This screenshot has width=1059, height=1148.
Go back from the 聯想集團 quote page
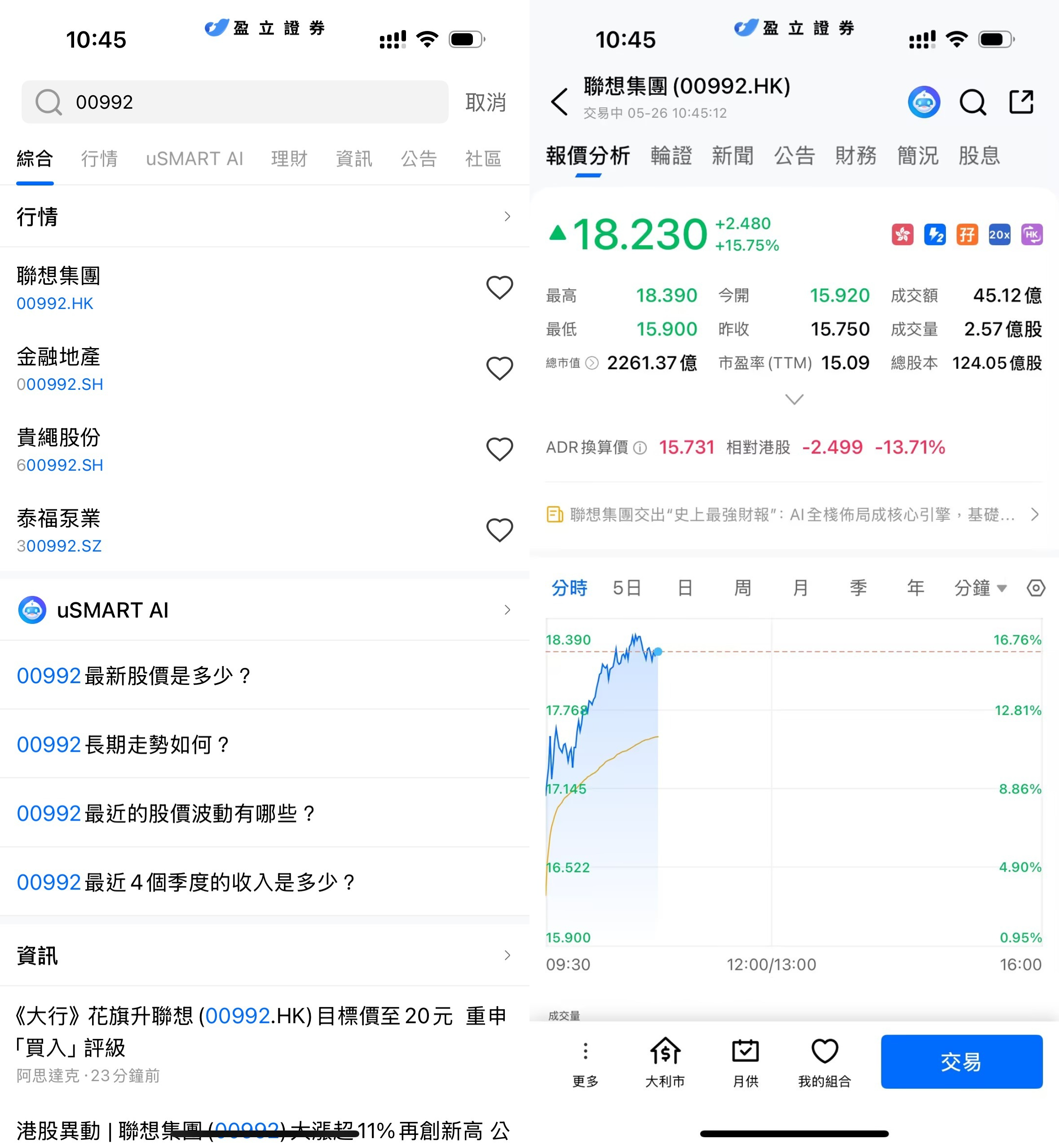tap(559, 102)
